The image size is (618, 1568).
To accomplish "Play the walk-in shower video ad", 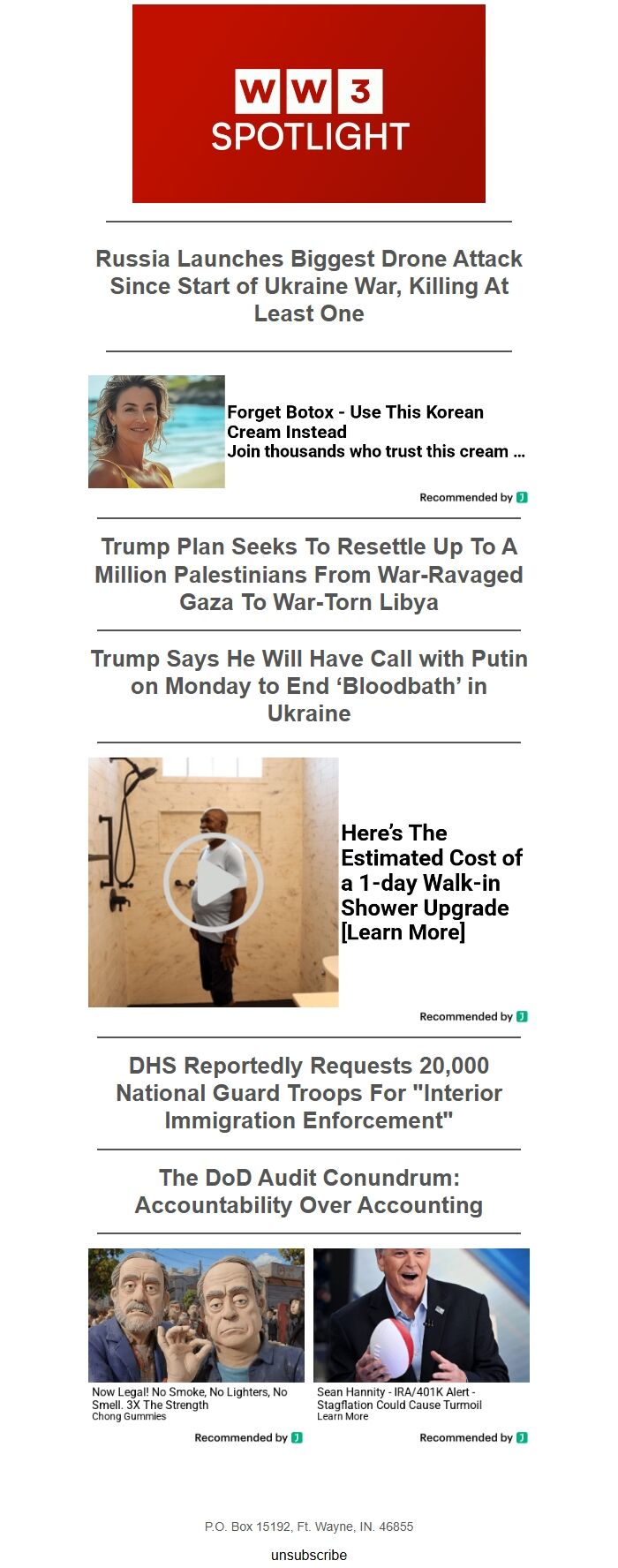I will tap(213, 882).
